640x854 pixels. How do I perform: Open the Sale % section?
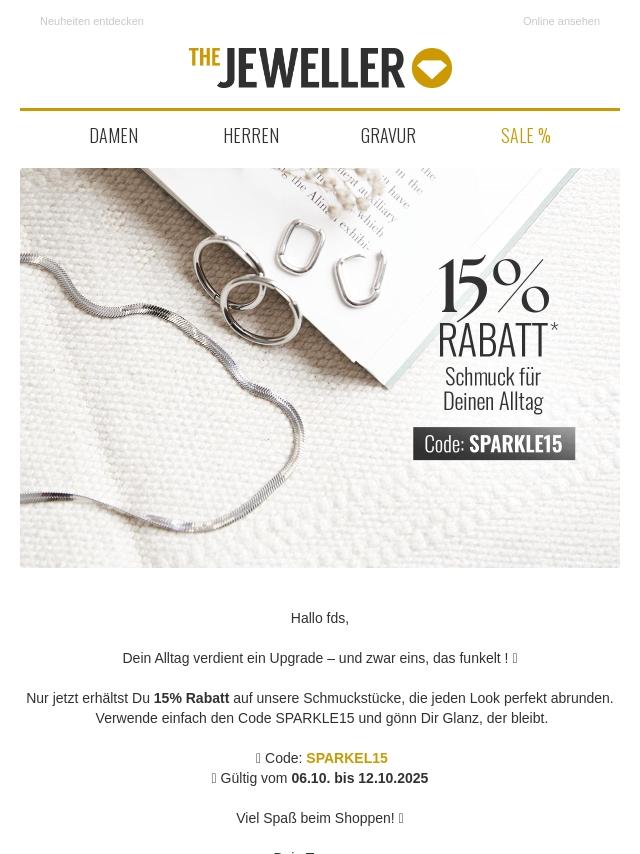coord(525,135)
